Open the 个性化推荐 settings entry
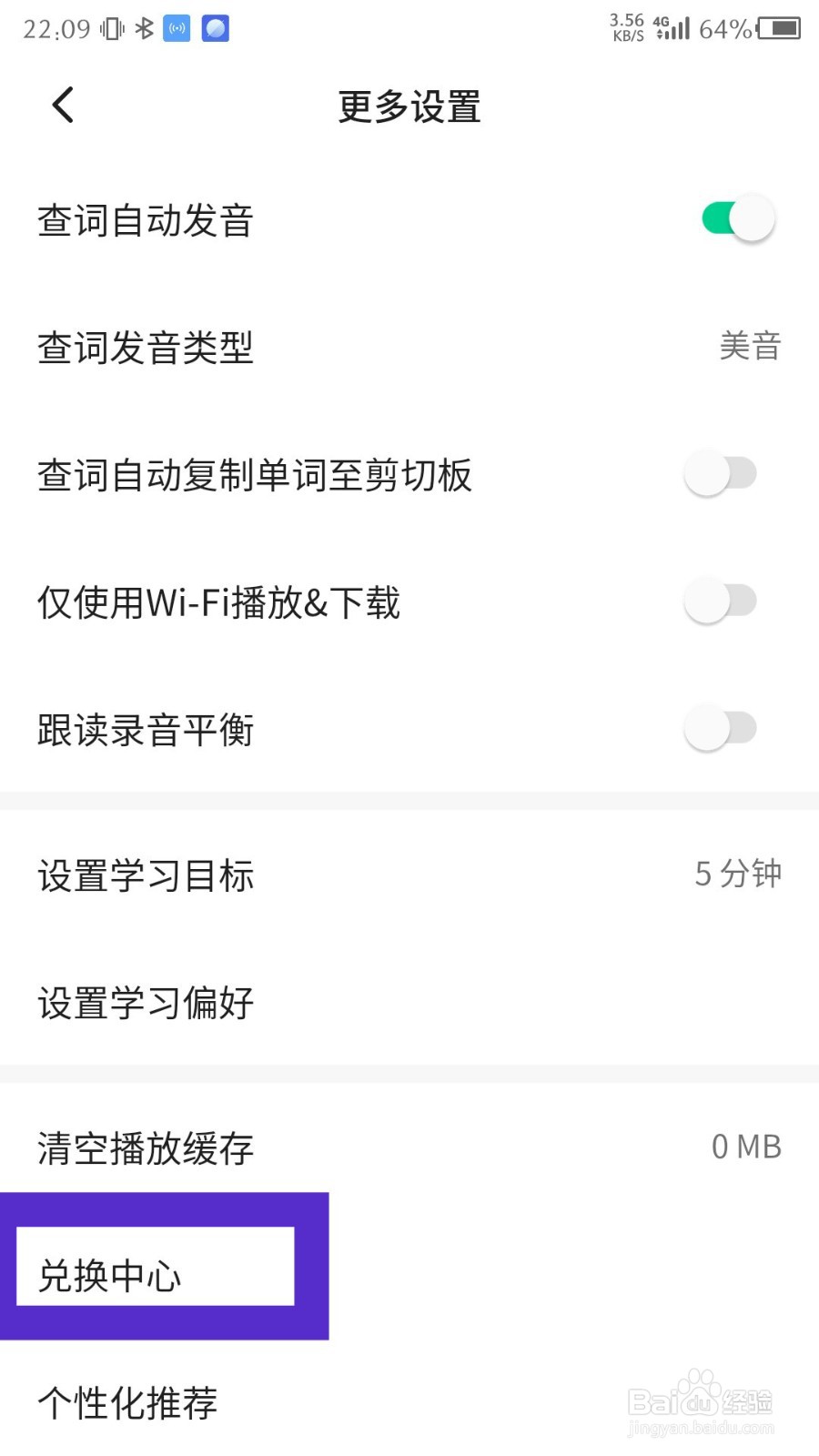 127,1402
